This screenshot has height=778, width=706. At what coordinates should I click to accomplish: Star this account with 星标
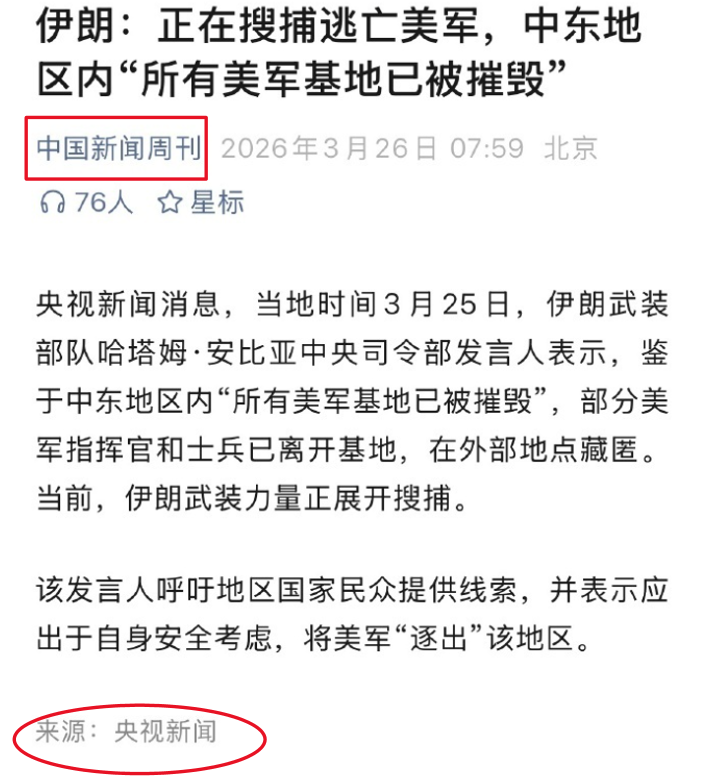[201, 203]
